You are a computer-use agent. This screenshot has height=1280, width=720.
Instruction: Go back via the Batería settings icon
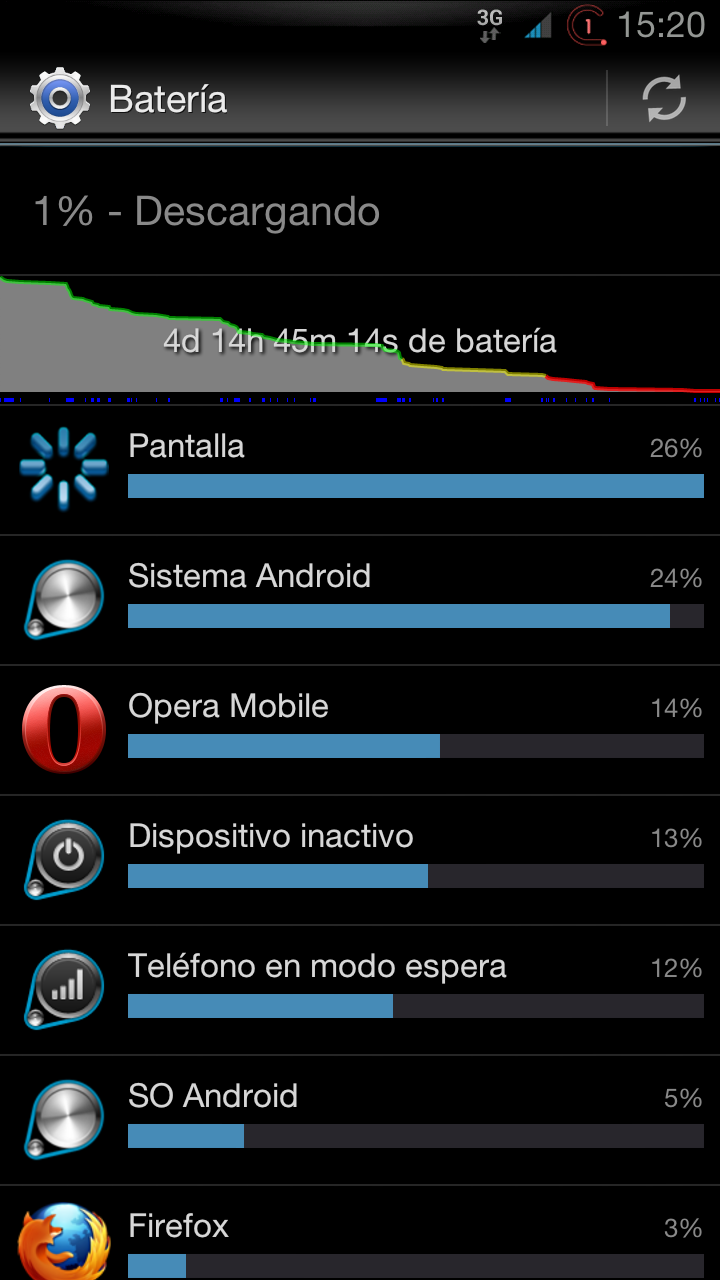[60, 99]
